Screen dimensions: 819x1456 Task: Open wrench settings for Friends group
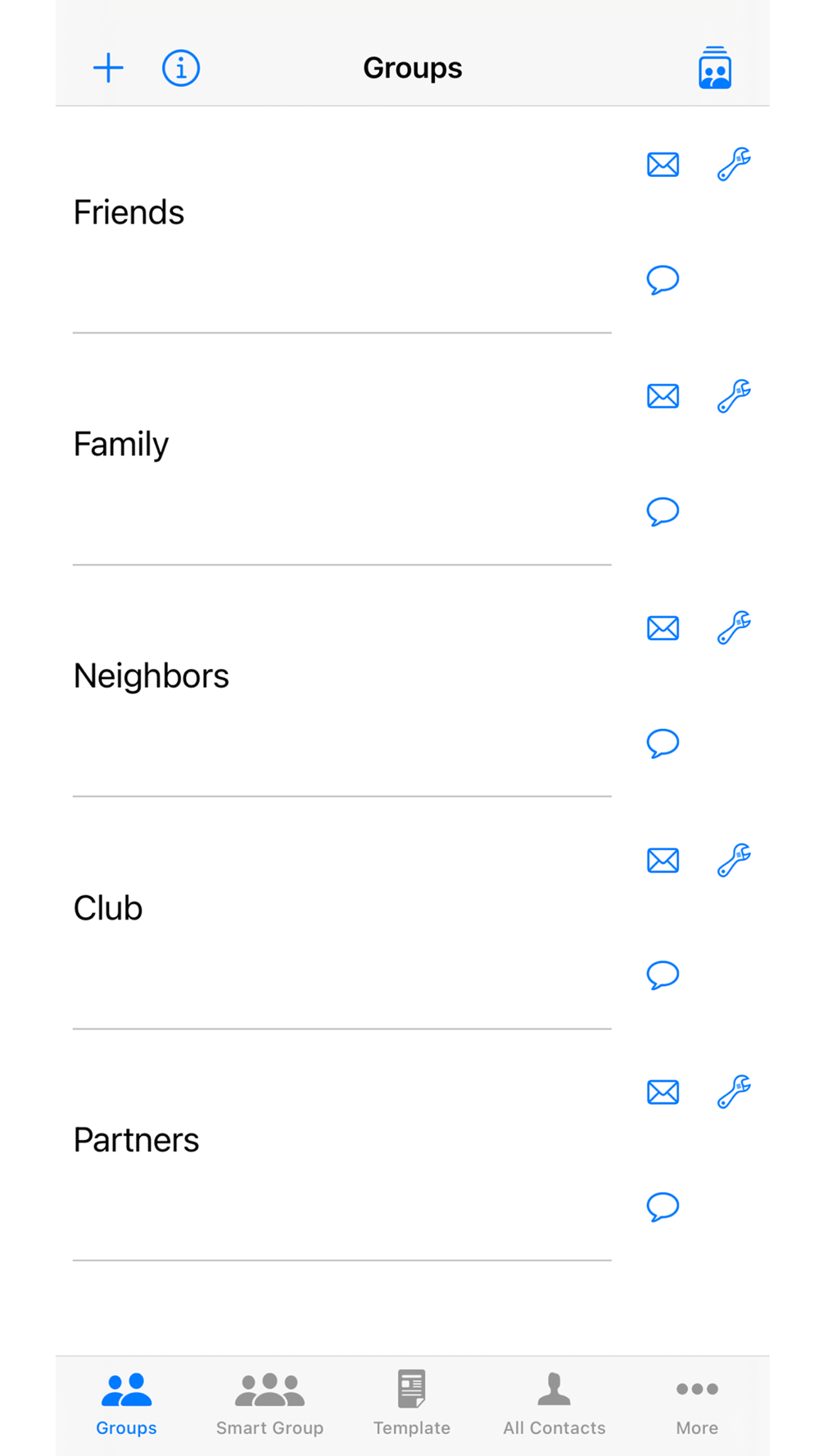pos(734,165)
